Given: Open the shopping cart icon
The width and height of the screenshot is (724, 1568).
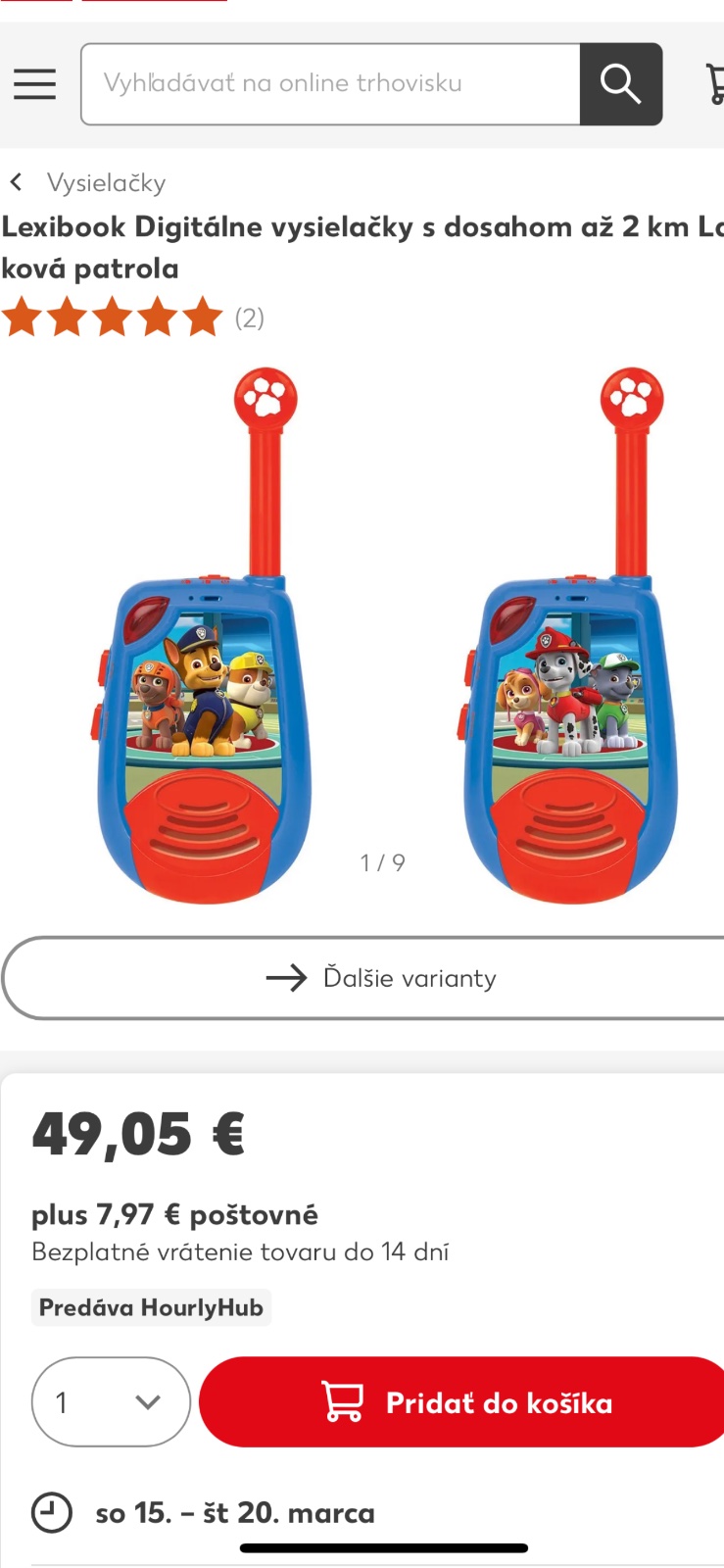Looking at the screenshot, I should (714, 84).
